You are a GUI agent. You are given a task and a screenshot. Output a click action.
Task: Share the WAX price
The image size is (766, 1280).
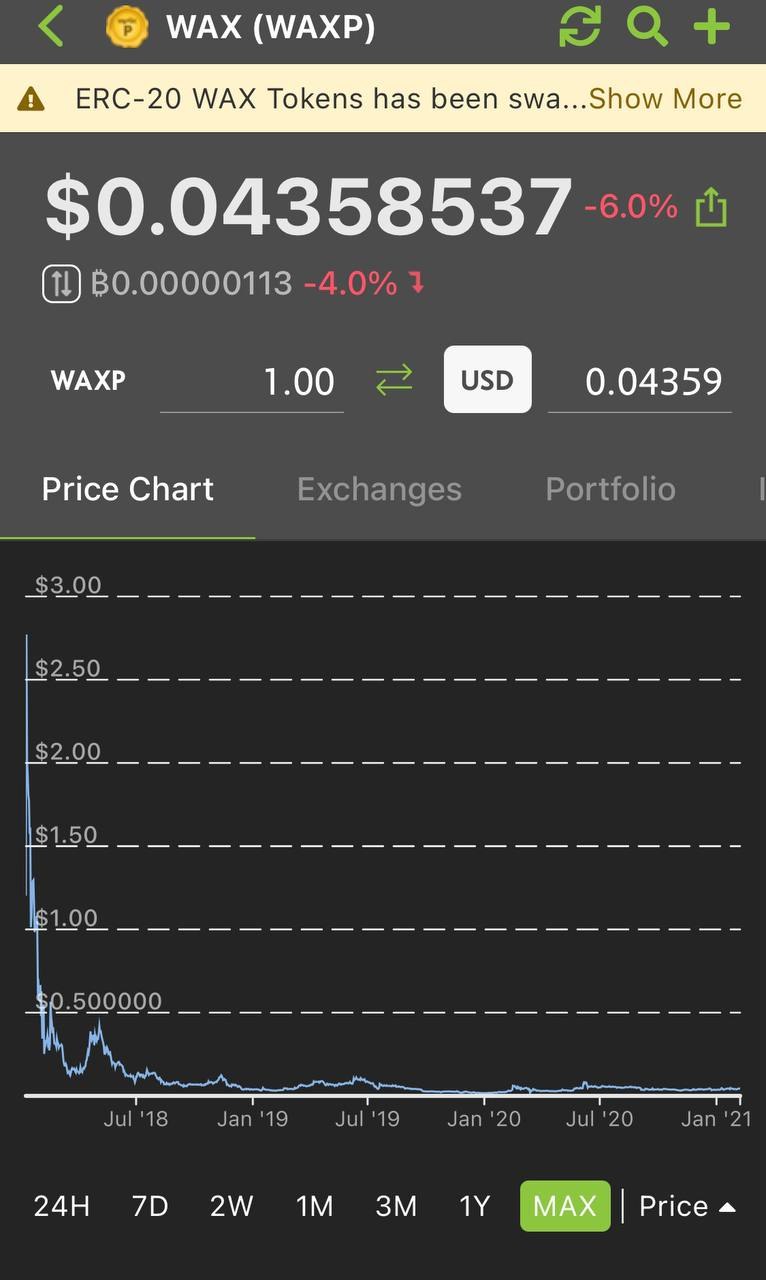(x=711, y=207)
